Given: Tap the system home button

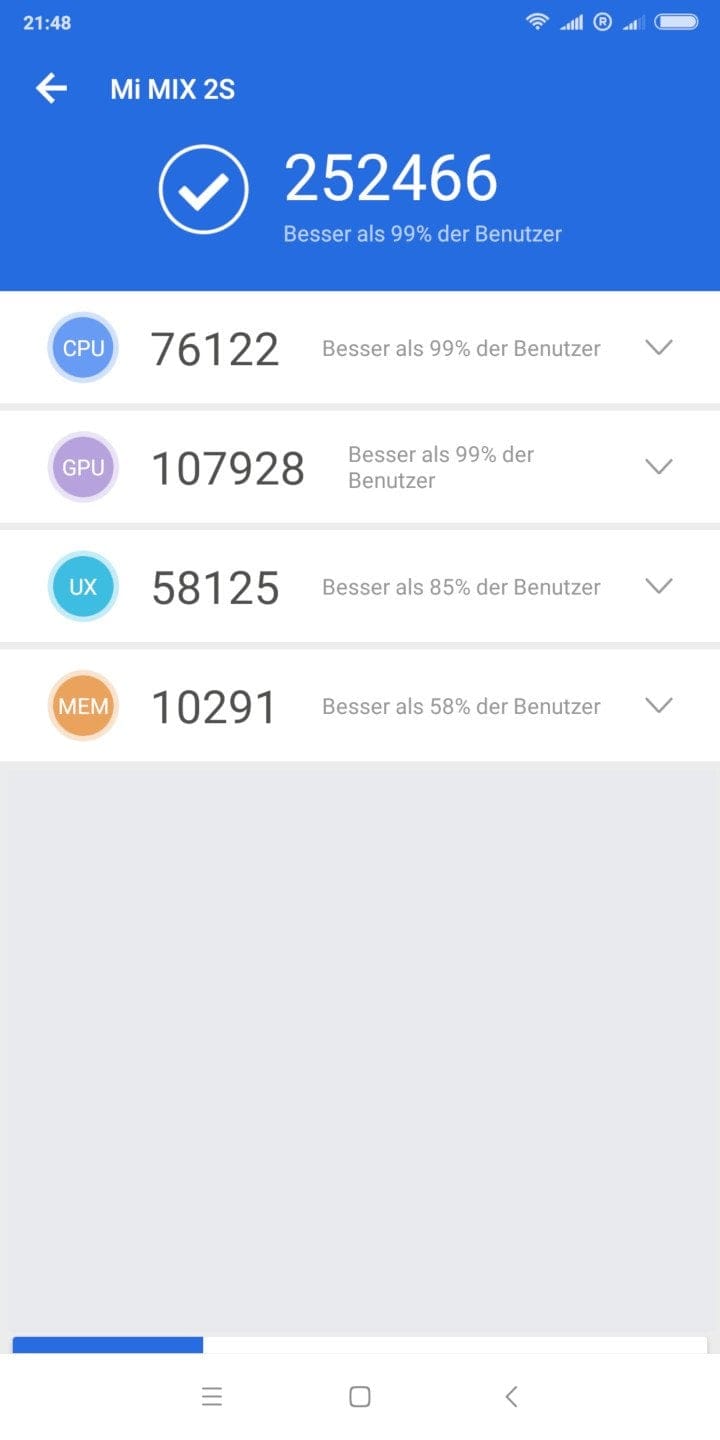Looking at the screenshot, I should coord(360,1397).
